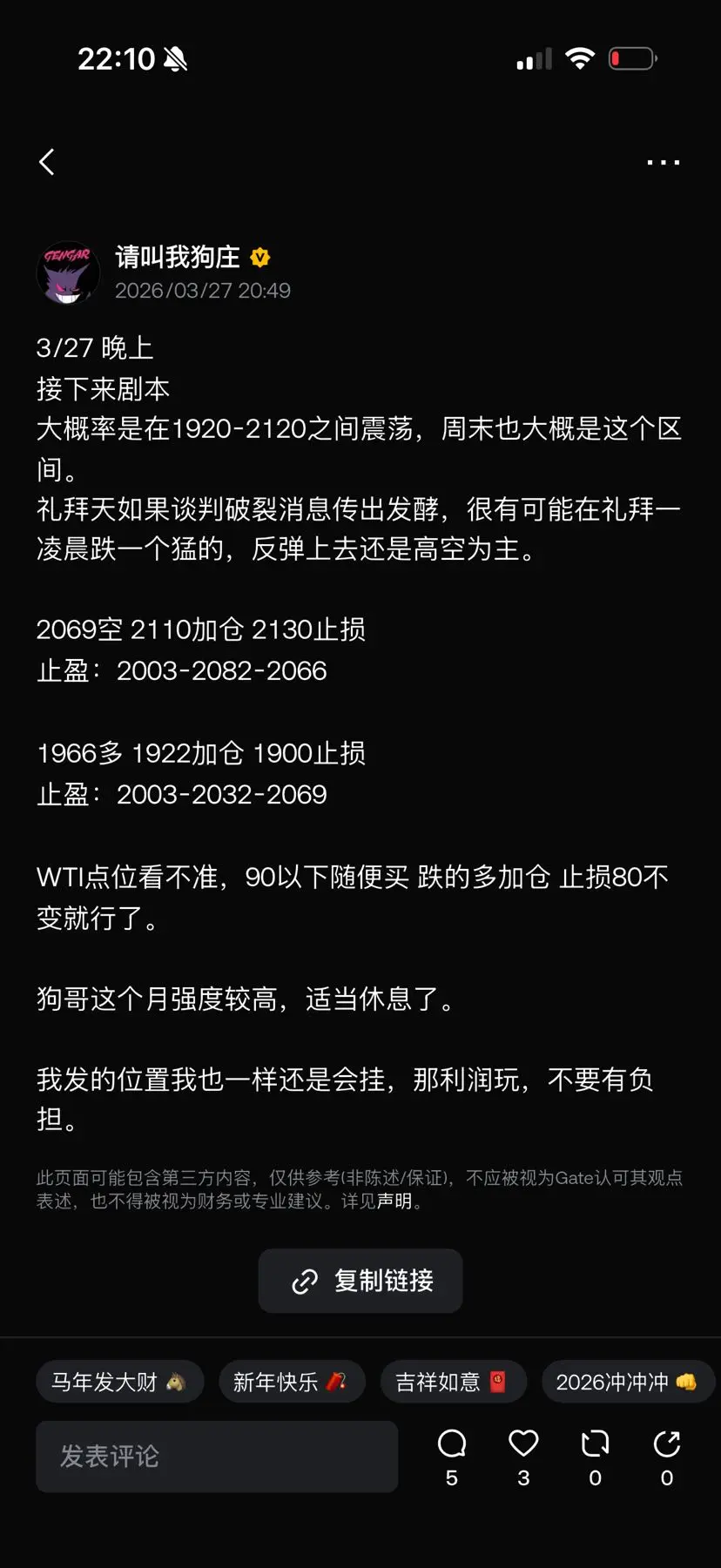Tap the muted notifications icon in status bar

tap(177, 57)
